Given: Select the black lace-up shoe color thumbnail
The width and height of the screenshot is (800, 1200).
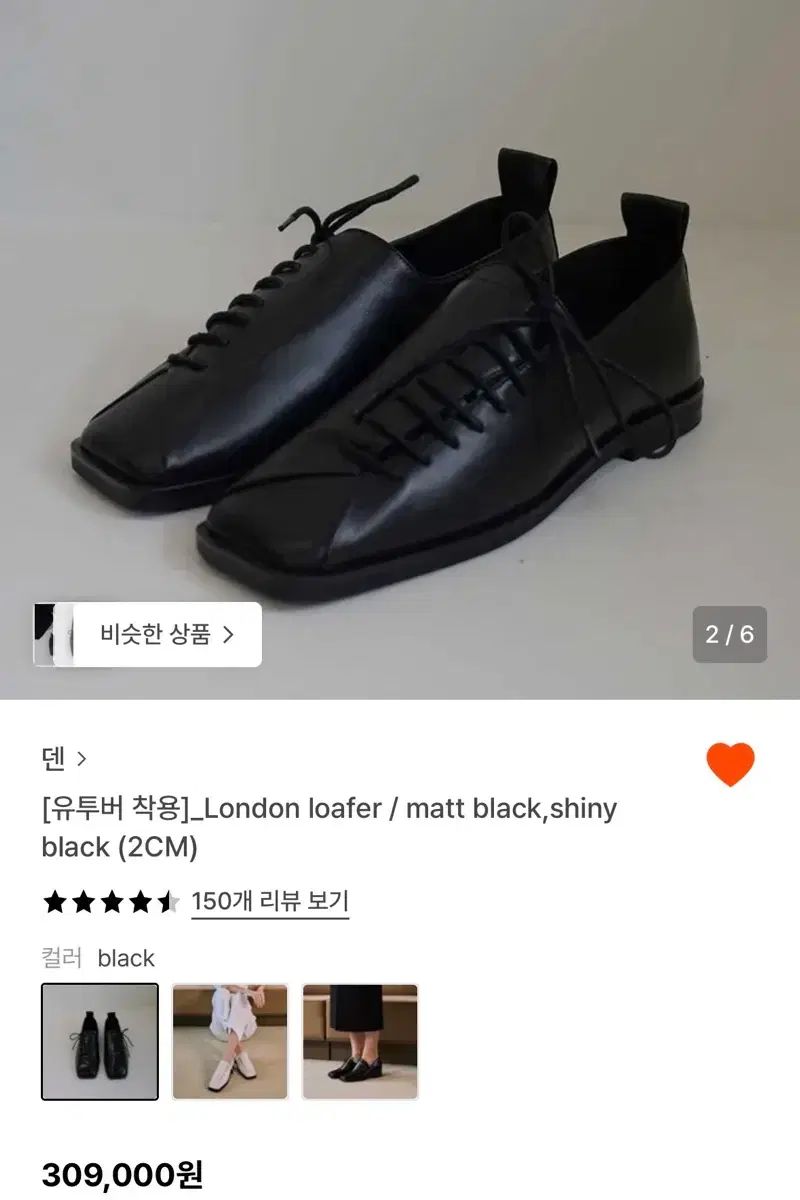Looking at the screenshot, I should click(100, 1041).
